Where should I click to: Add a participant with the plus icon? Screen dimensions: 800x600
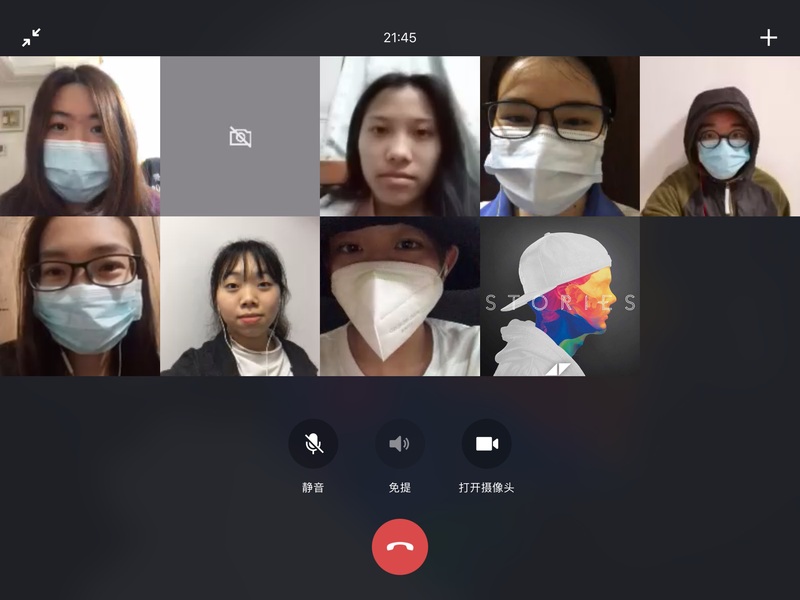[x=768, y=38]
